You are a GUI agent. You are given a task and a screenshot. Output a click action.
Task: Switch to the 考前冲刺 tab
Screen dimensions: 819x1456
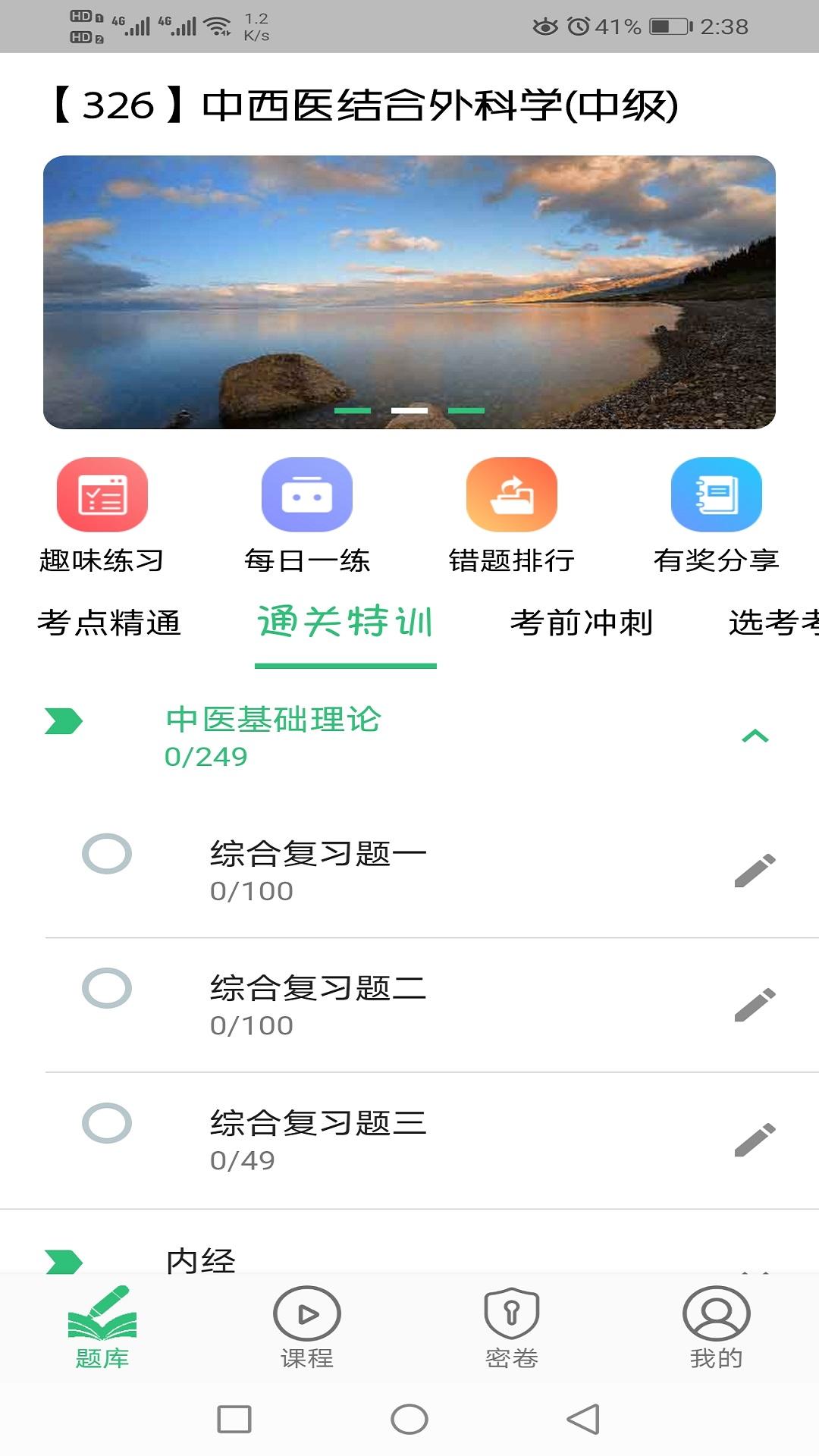pos(584,622)
